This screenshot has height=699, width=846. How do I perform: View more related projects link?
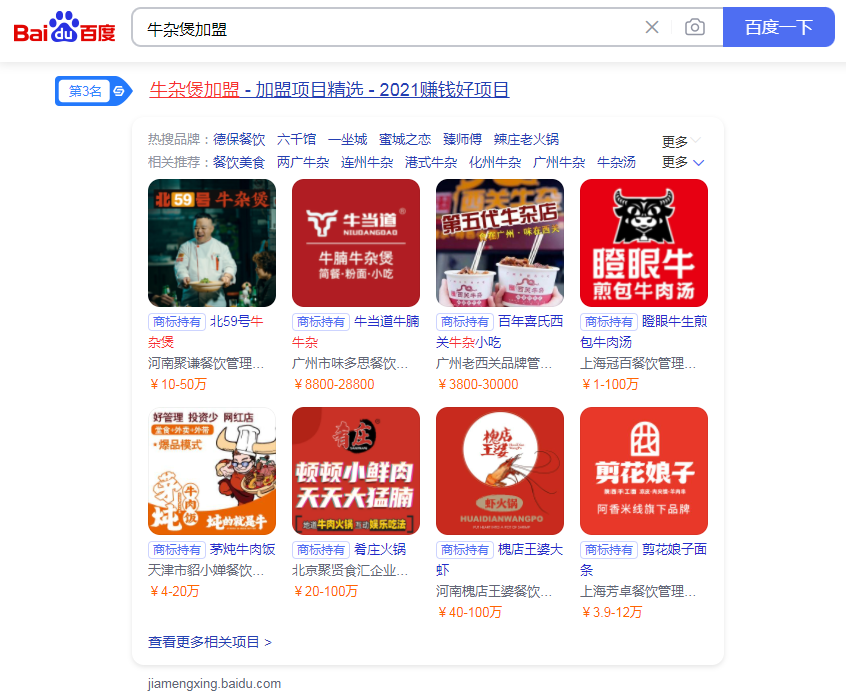pyautogui.click(x=210, y=642)
